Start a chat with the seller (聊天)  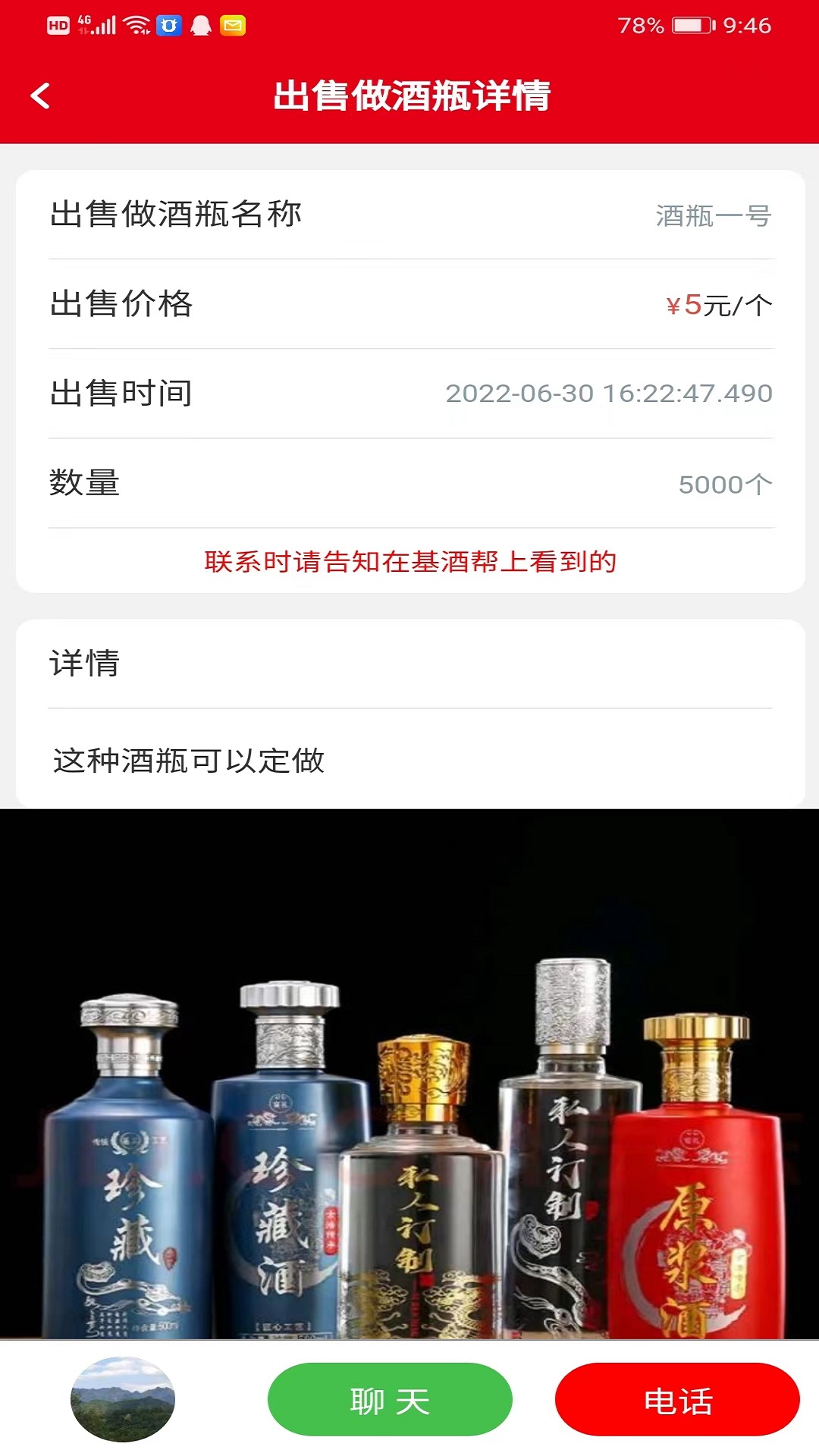(x=390, y=1400)
